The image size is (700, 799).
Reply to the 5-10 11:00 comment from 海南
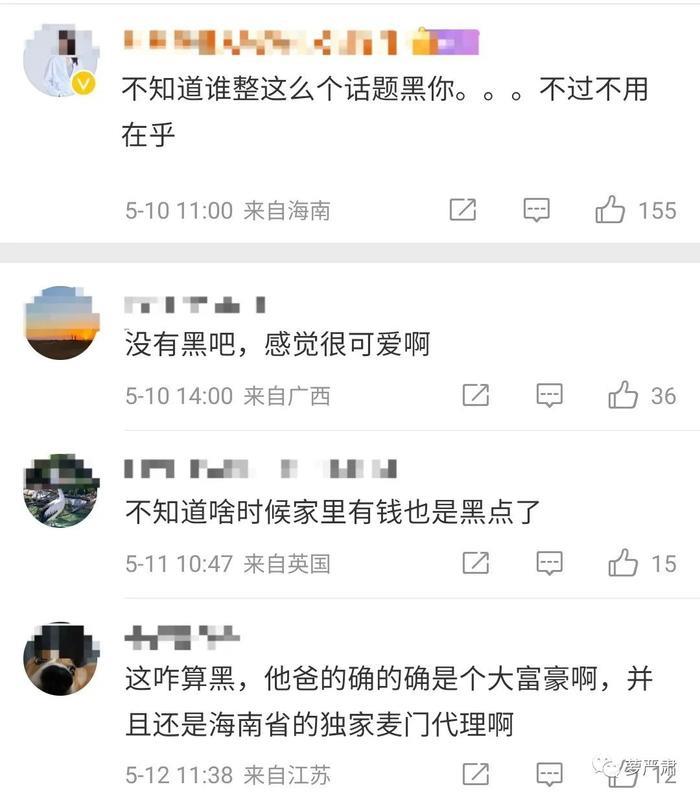click(x=537, y=210)
